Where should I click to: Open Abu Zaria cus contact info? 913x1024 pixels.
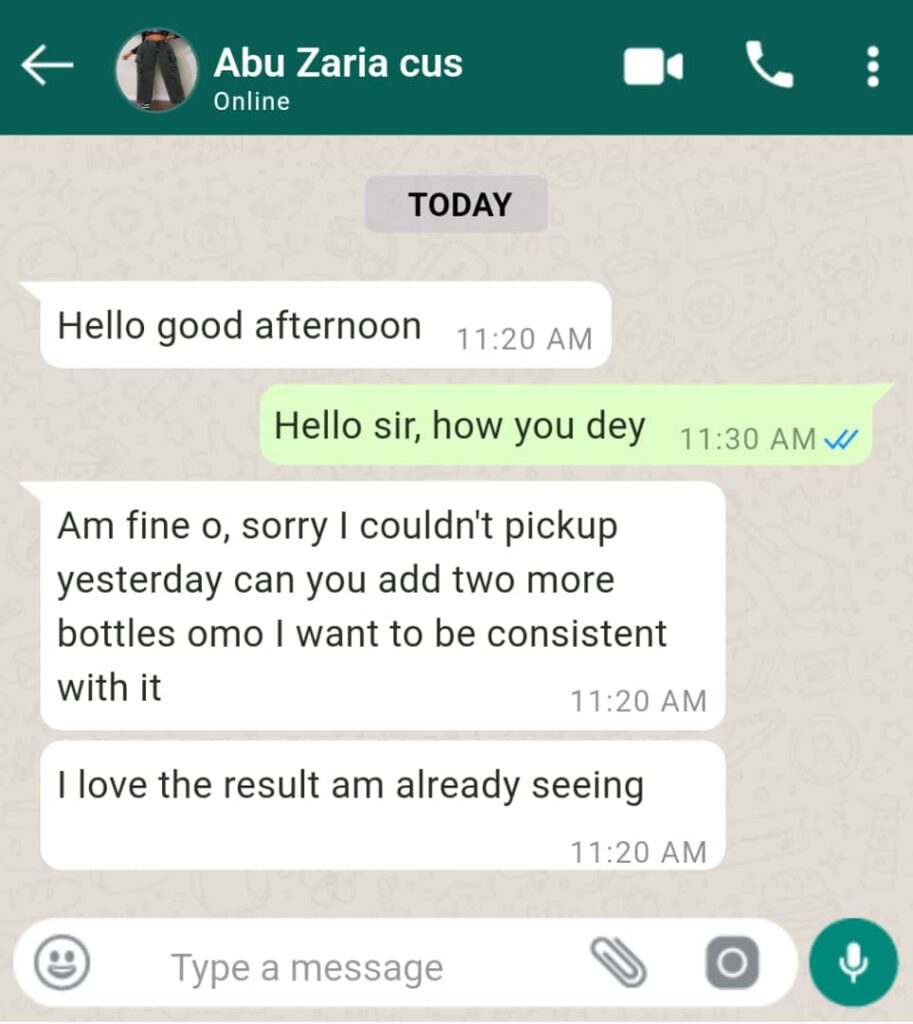coord(337,66)
